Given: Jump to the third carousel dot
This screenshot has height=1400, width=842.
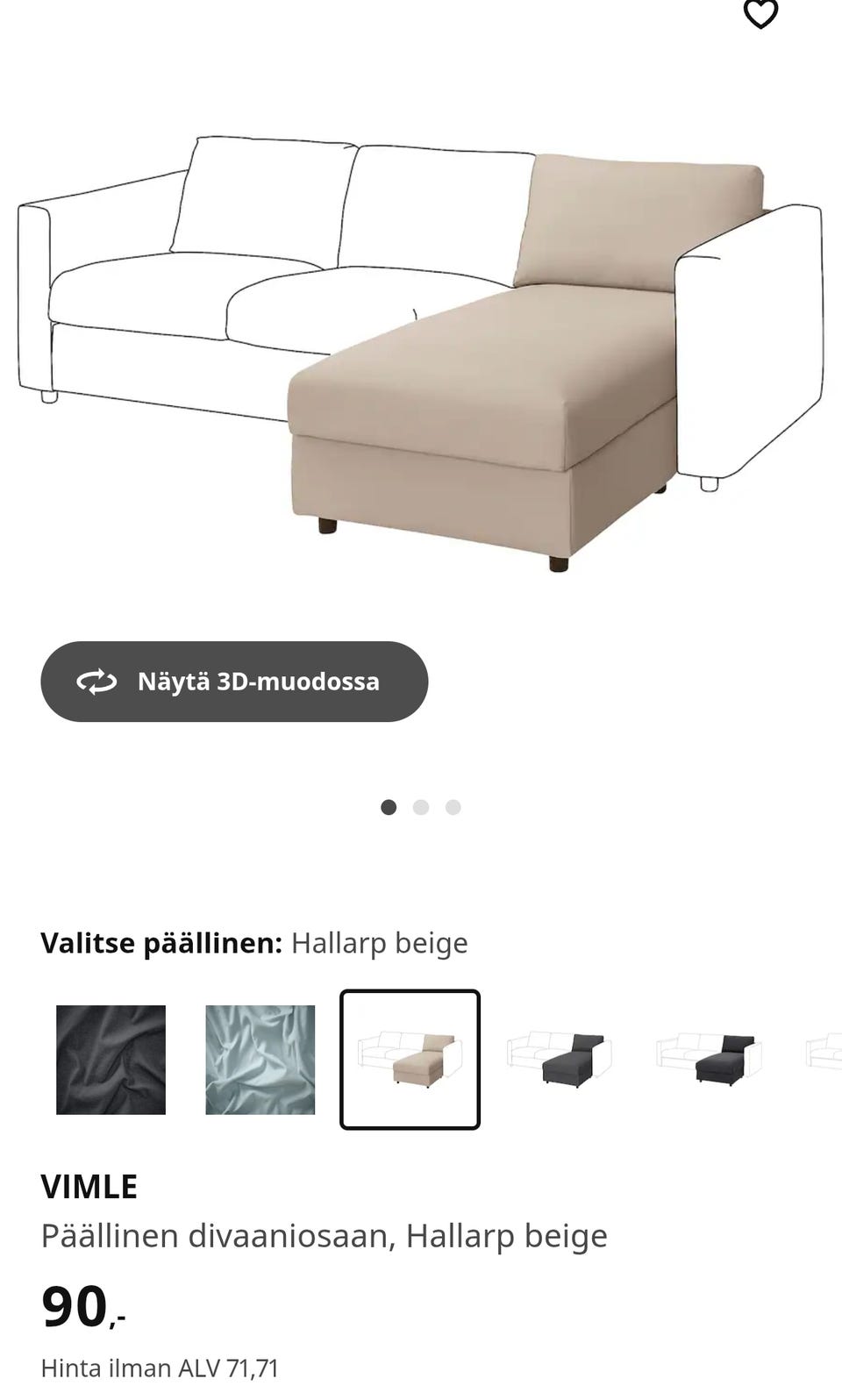Looking at the screenshot, I should click(x=452, y=806).
